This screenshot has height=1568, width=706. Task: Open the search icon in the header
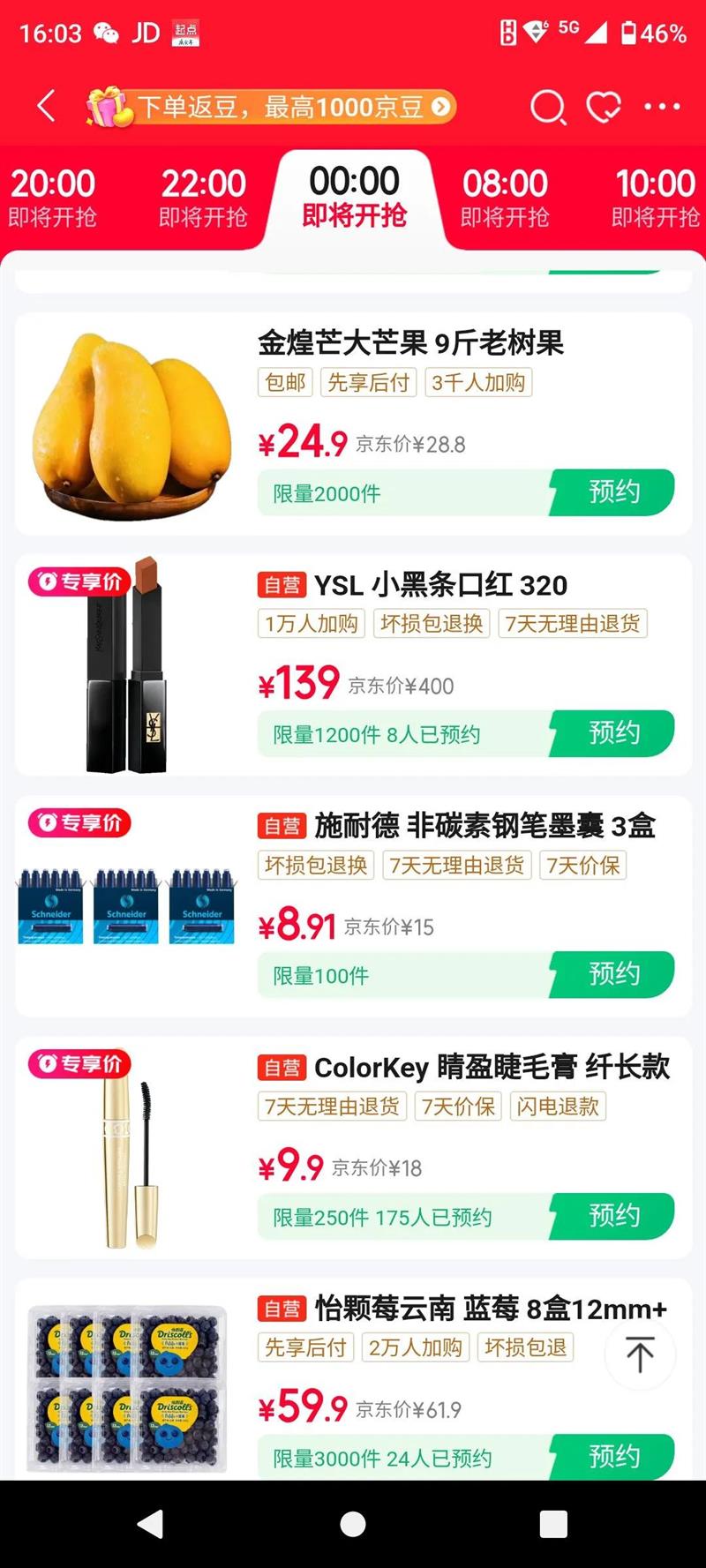(547, 108)
